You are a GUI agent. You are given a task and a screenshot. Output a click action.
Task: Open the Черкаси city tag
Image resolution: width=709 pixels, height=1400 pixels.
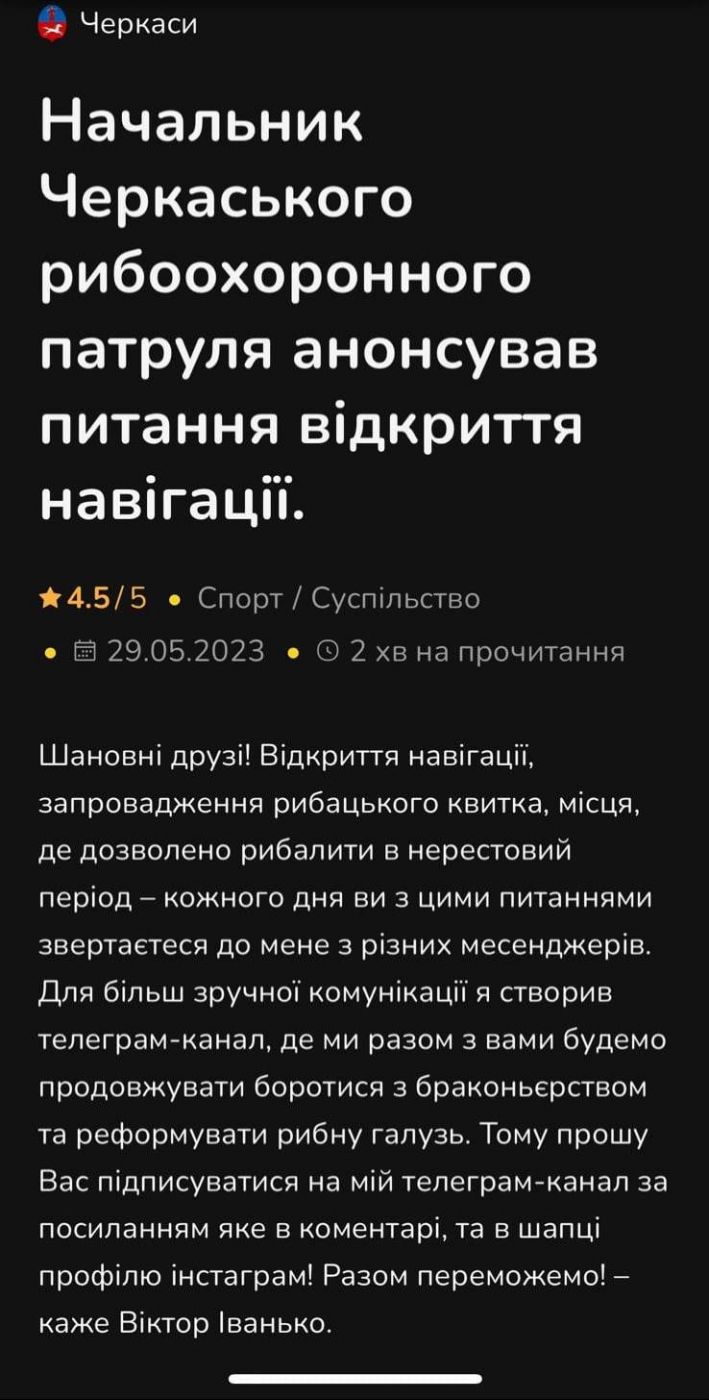pyautogui.click(x=117, y=22)
